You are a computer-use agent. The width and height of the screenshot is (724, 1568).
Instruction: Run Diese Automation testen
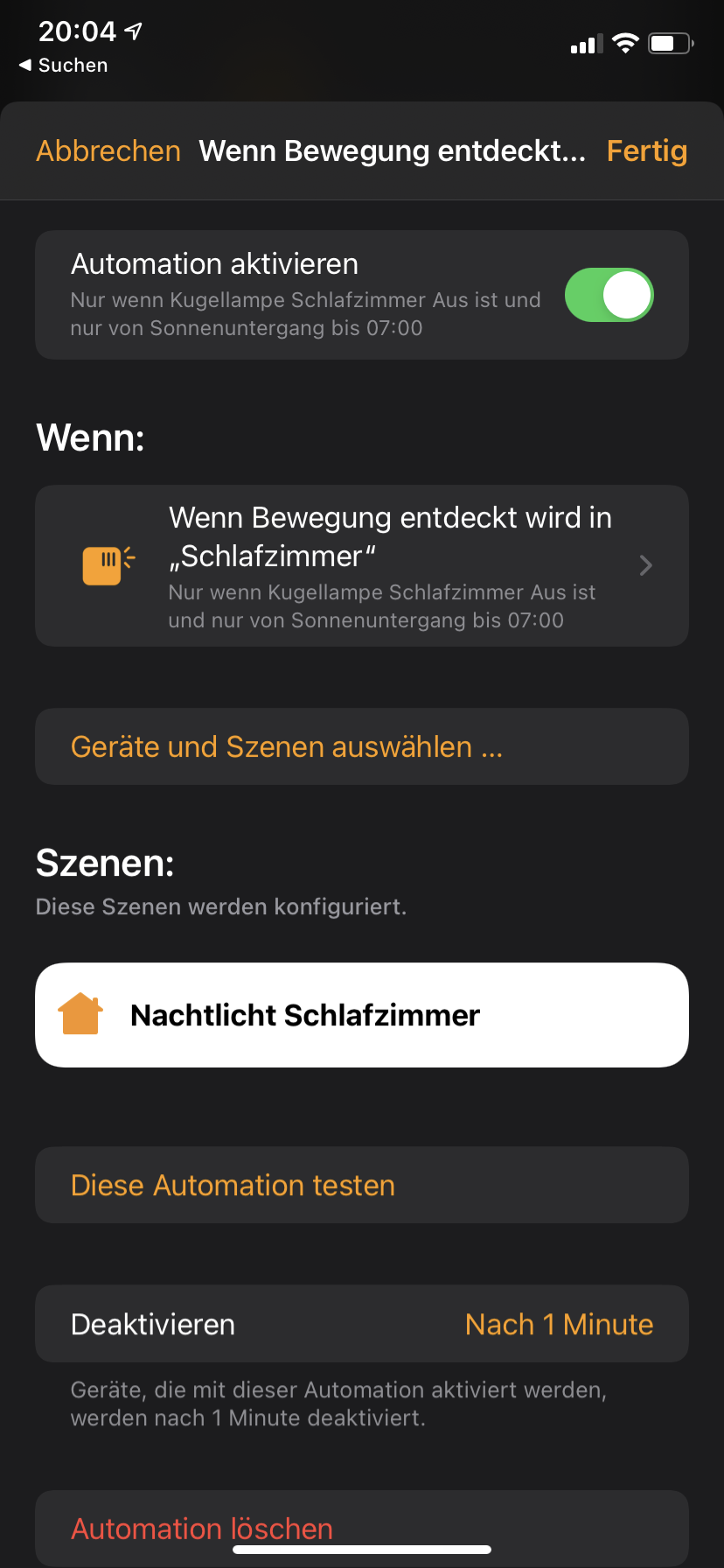[233, 1186]
